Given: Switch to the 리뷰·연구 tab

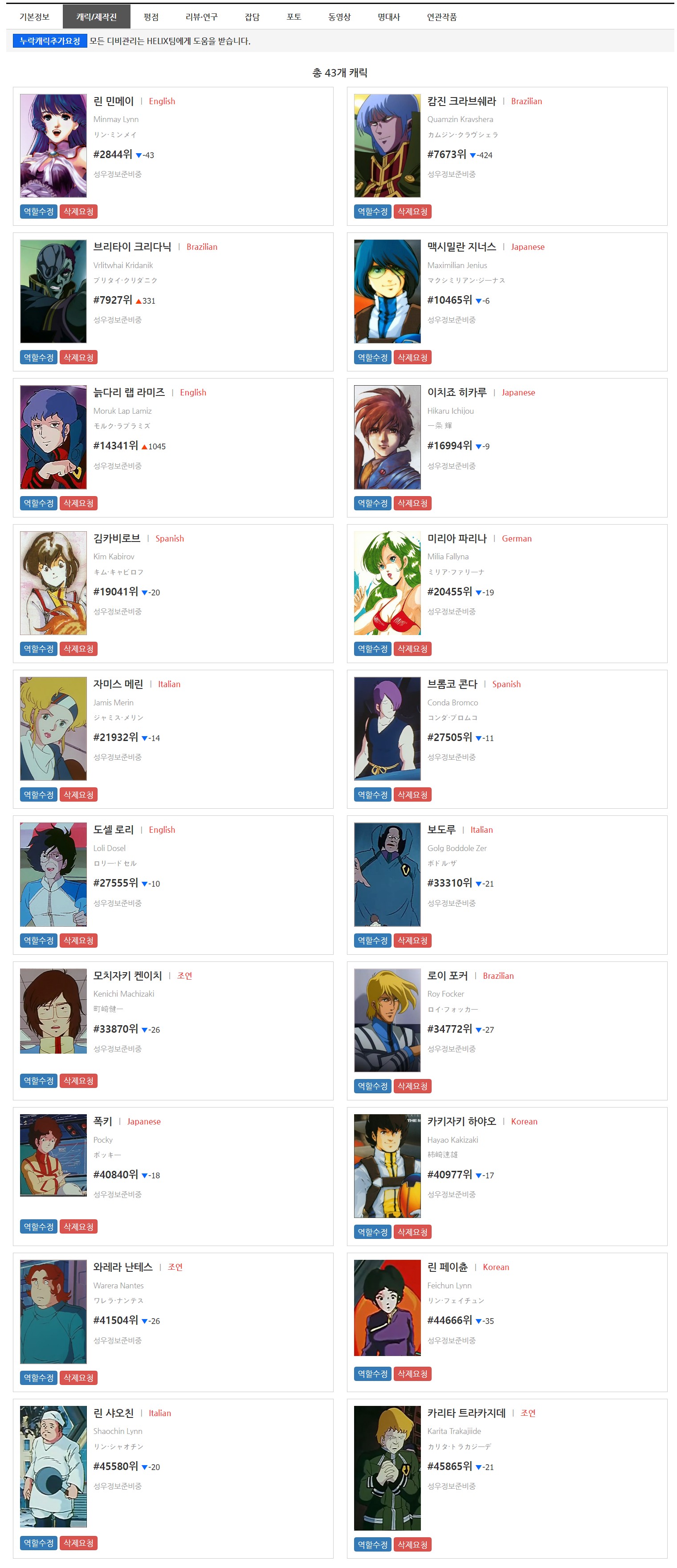Looking at the screenshot, I should click(x=201, y=17).
